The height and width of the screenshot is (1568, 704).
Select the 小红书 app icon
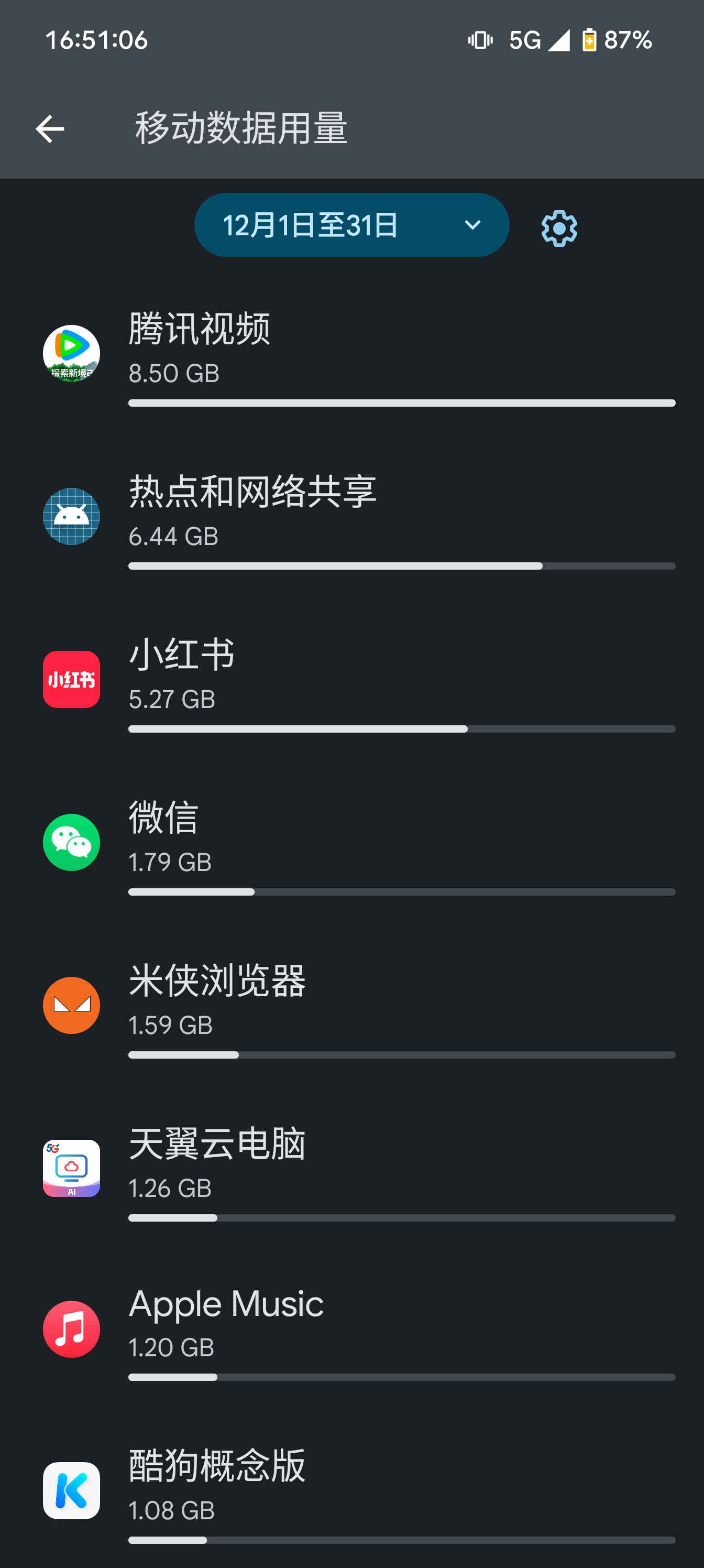pyautogui.click(x=71, y=679)
